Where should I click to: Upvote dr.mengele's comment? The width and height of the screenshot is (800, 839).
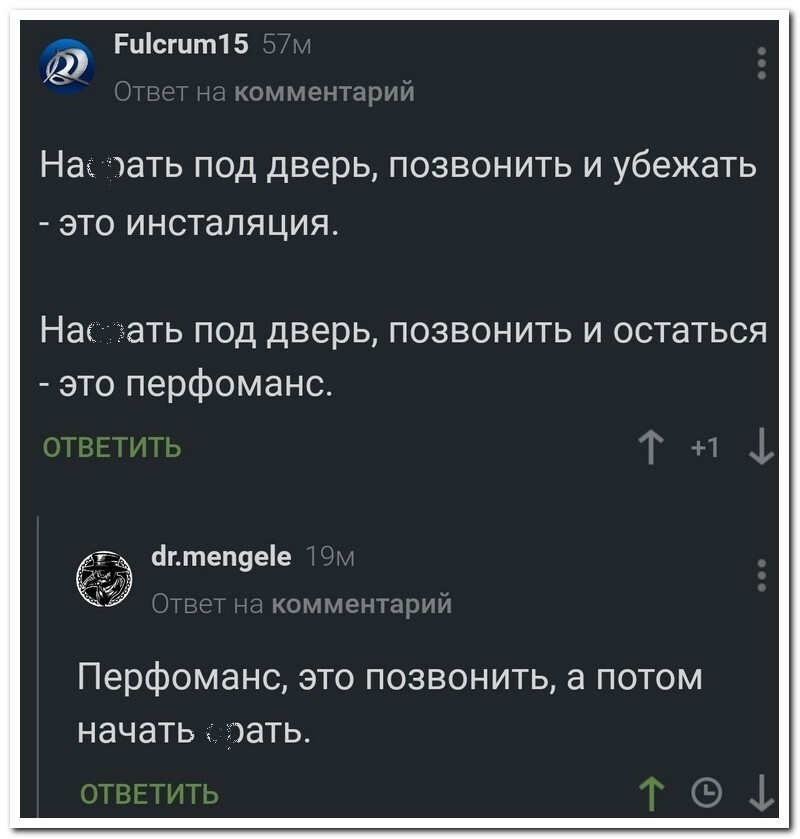[652, 795]
